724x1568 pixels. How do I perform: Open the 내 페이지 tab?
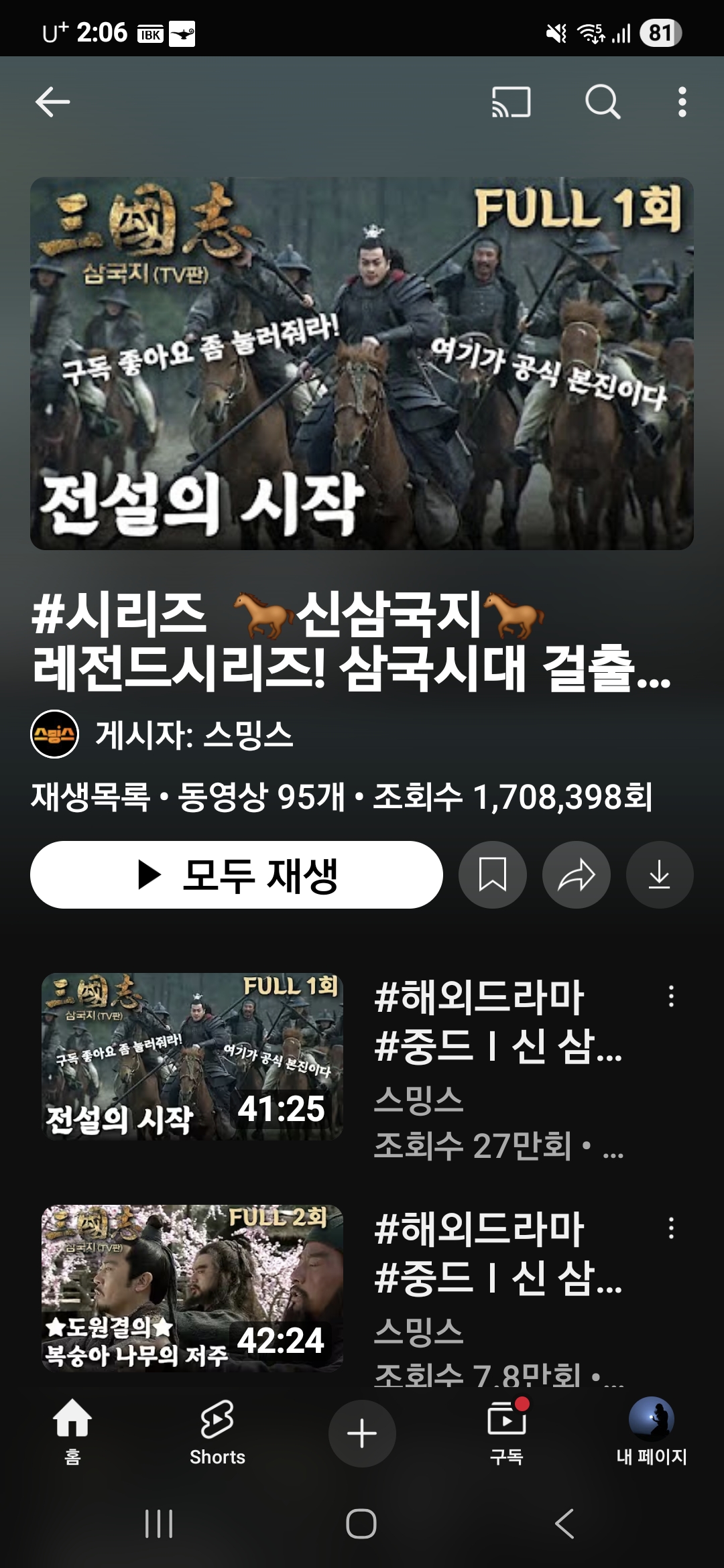(x=651, y=1431)
